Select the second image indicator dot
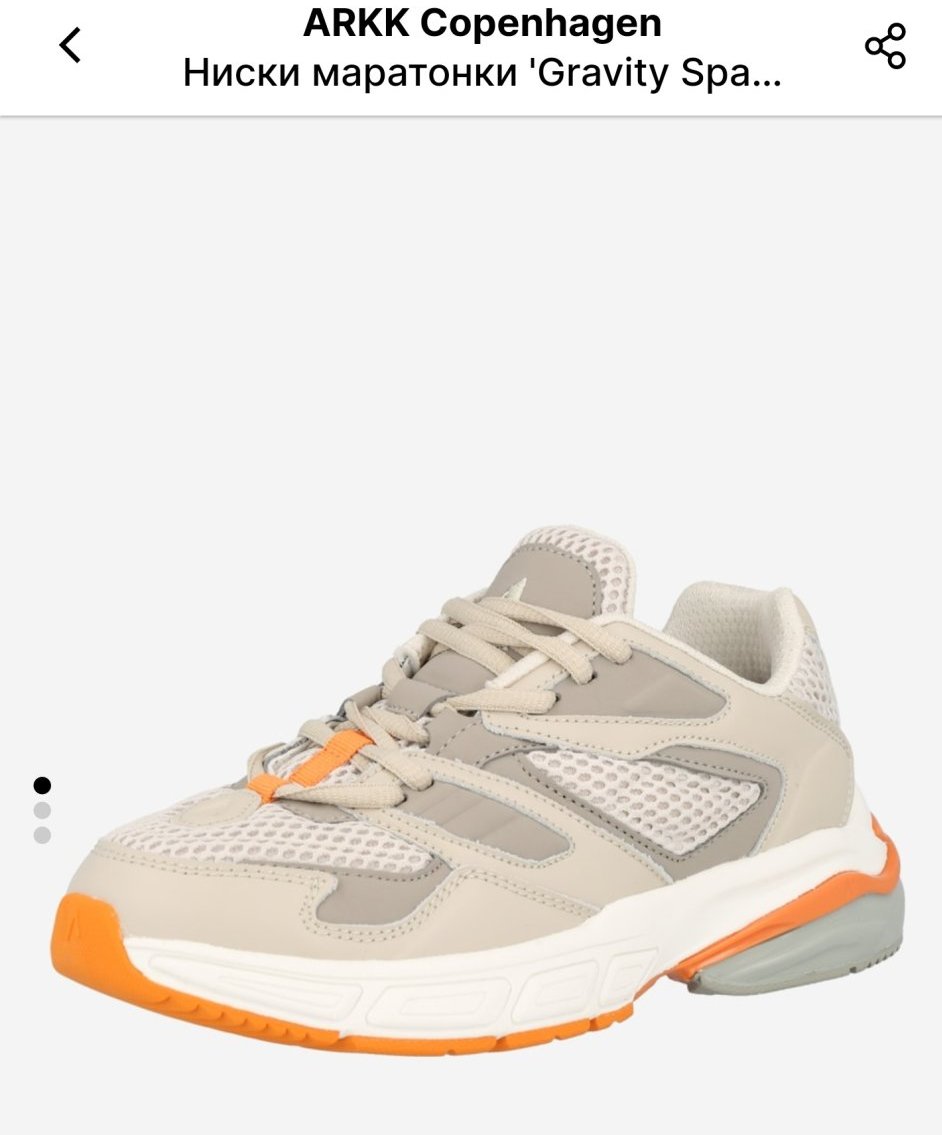The width and height of the screenshot is (942, 1135). (x=42, y=809)
